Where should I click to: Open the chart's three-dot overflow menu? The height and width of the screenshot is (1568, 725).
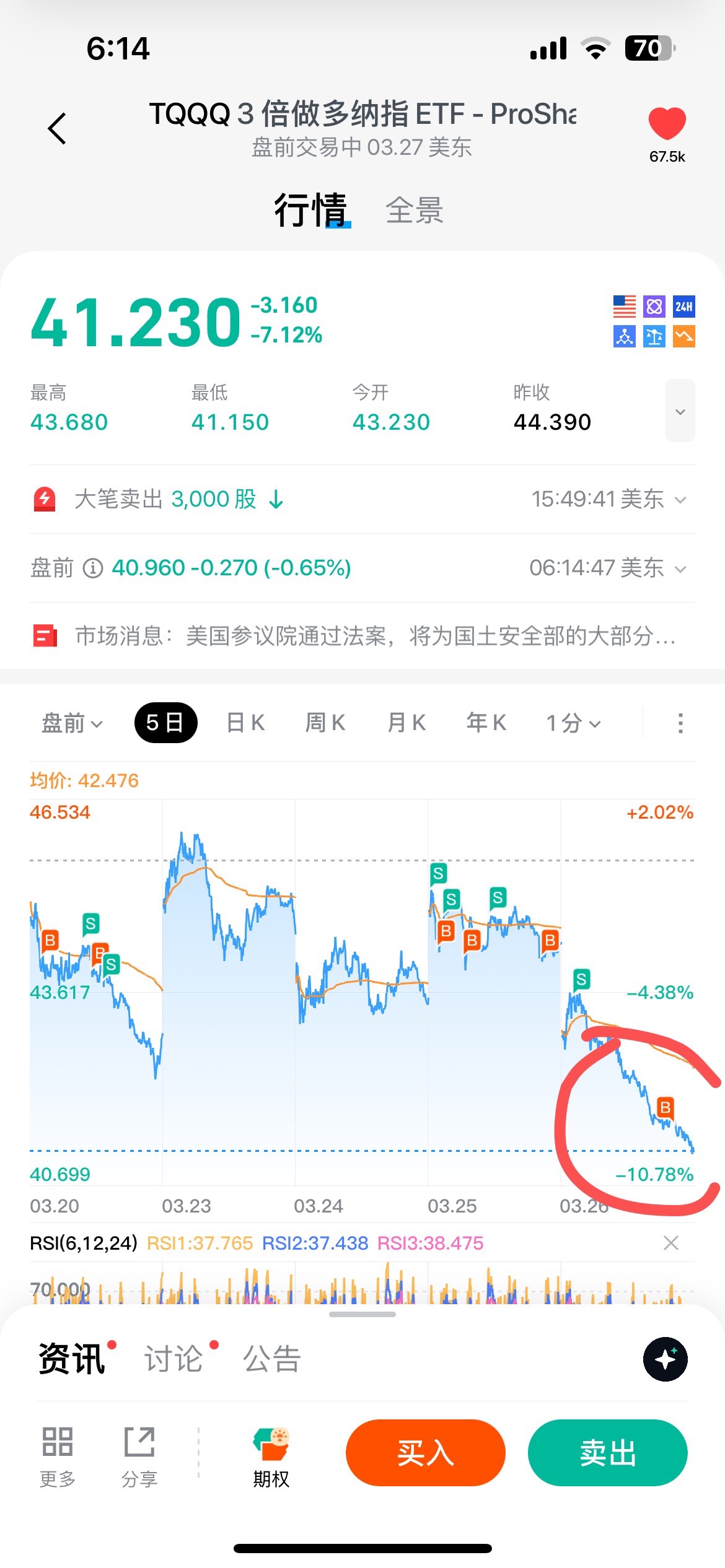pyautogui.click(x=680, y=723)
